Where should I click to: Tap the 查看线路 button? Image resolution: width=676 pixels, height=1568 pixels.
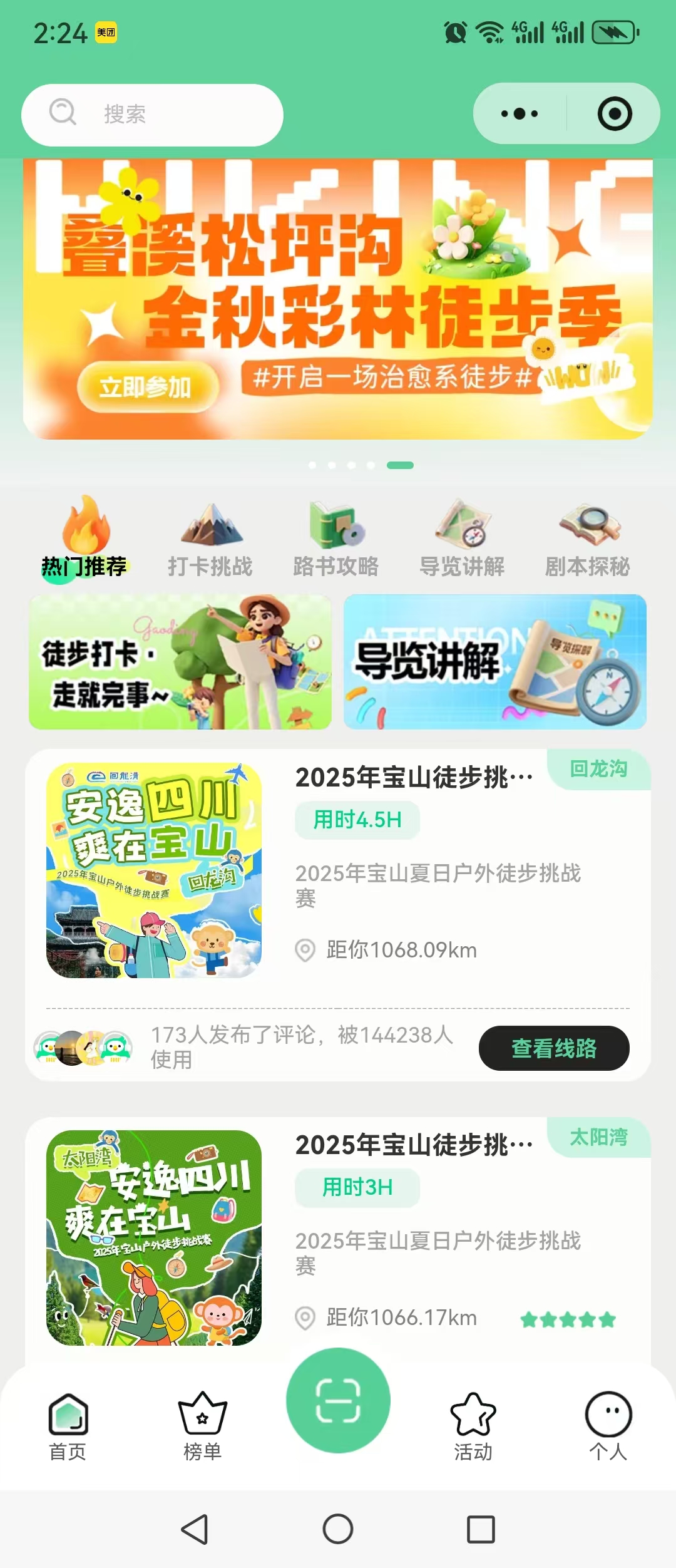pyautogui.click(x=554, y=1048)
